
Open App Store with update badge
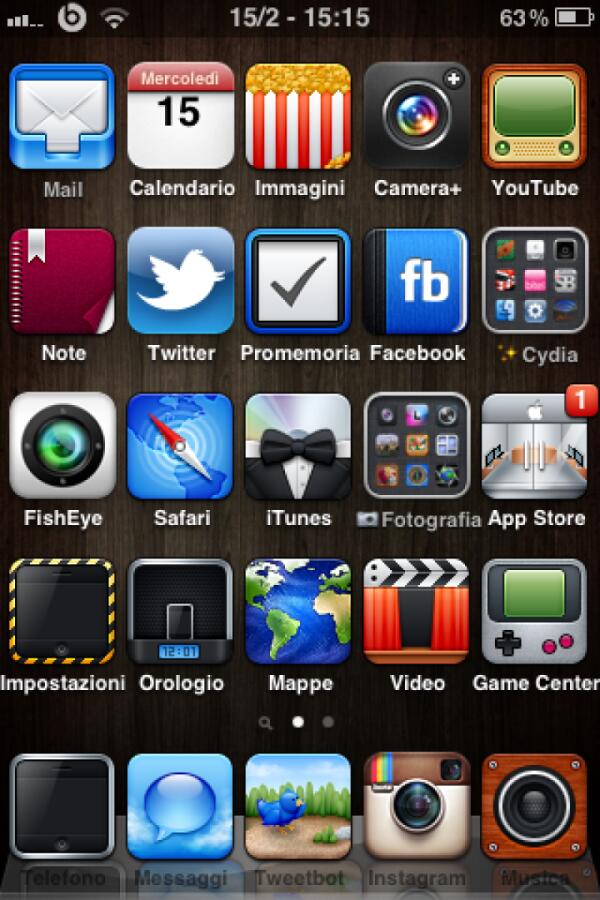[534, 446]
